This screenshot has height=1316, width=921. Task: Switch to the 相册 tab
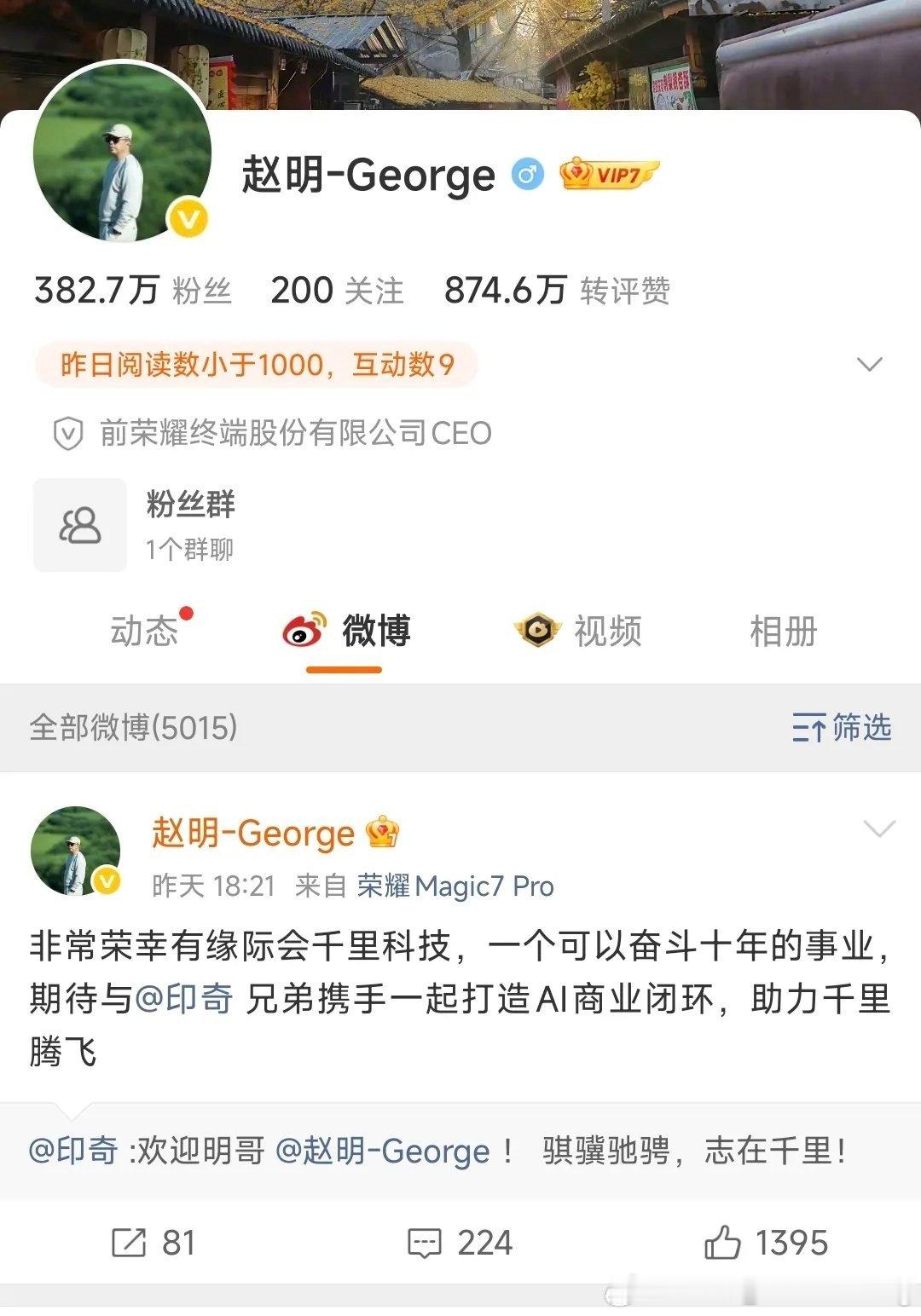click(x=783, y=632)
